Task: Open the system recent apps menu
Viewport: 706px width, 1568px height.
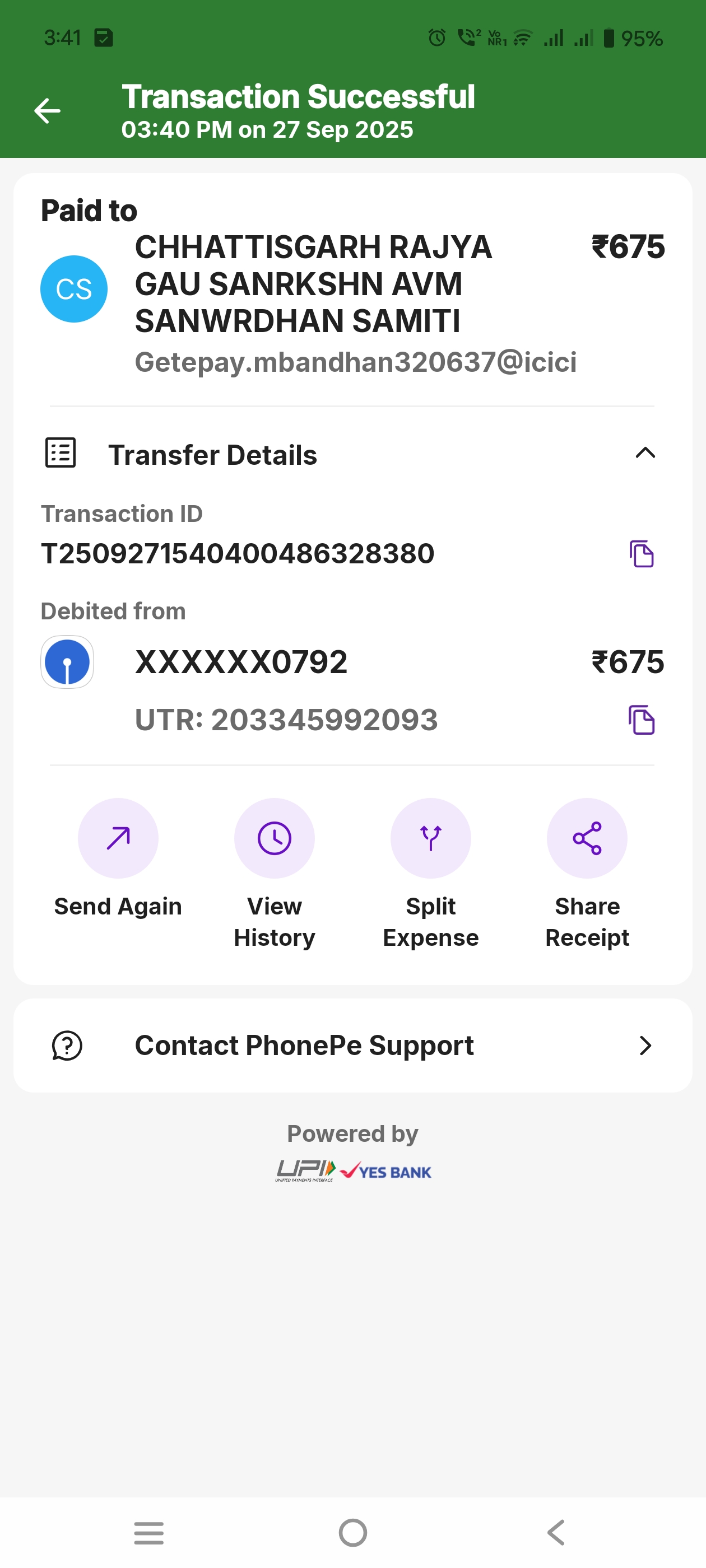Action: [148, 1533]
